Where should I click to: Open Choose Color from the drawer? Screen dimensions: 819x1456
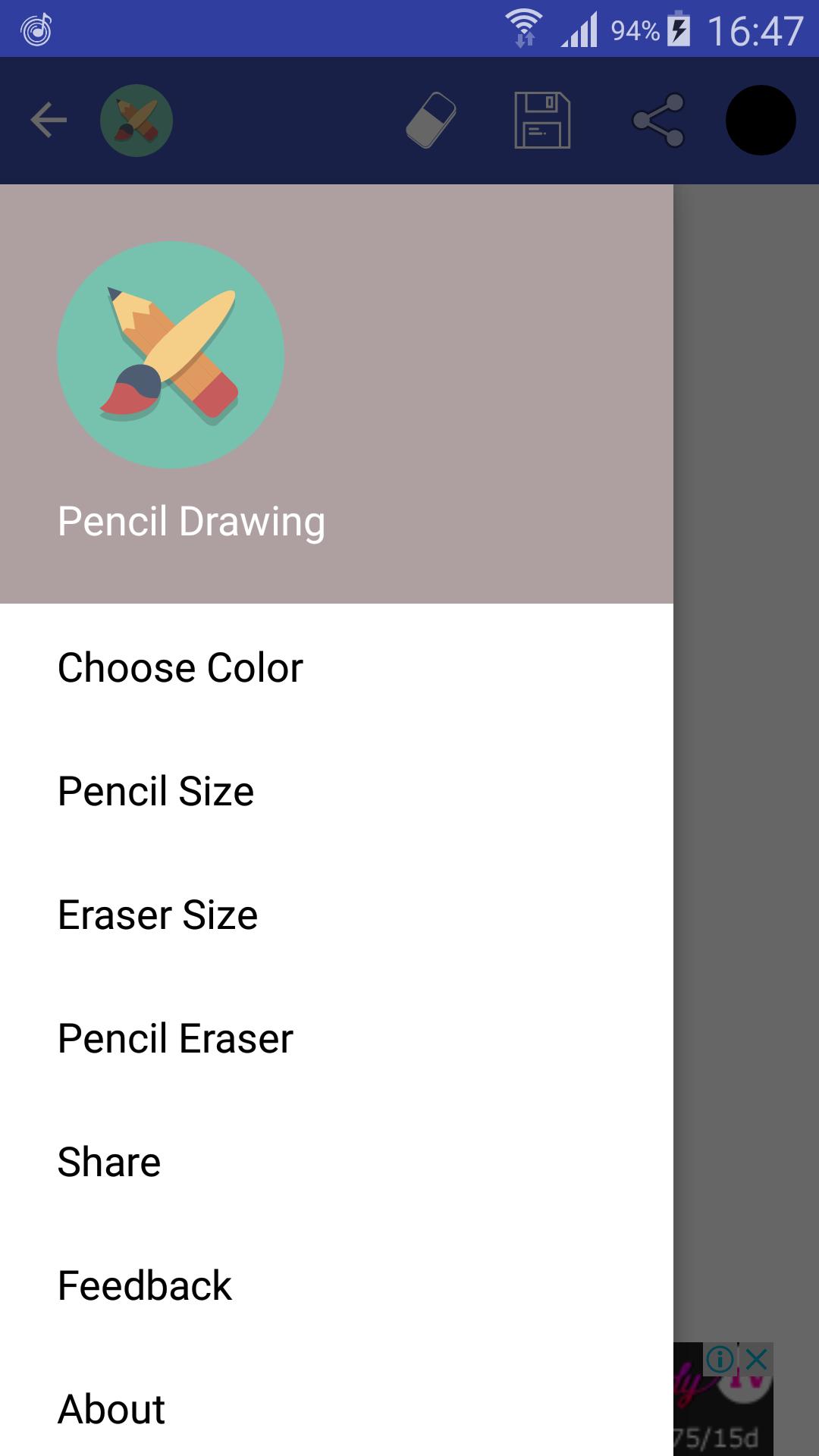(180, 668)
